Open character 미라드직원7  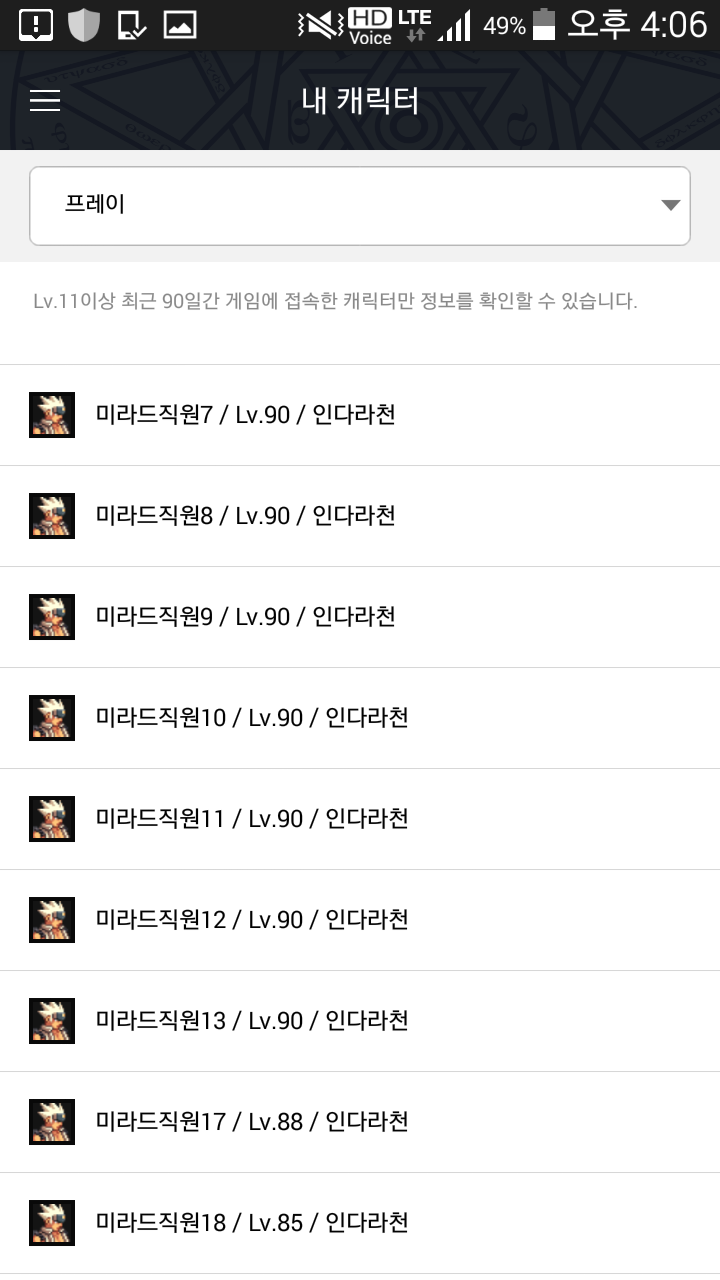(360, 415)
